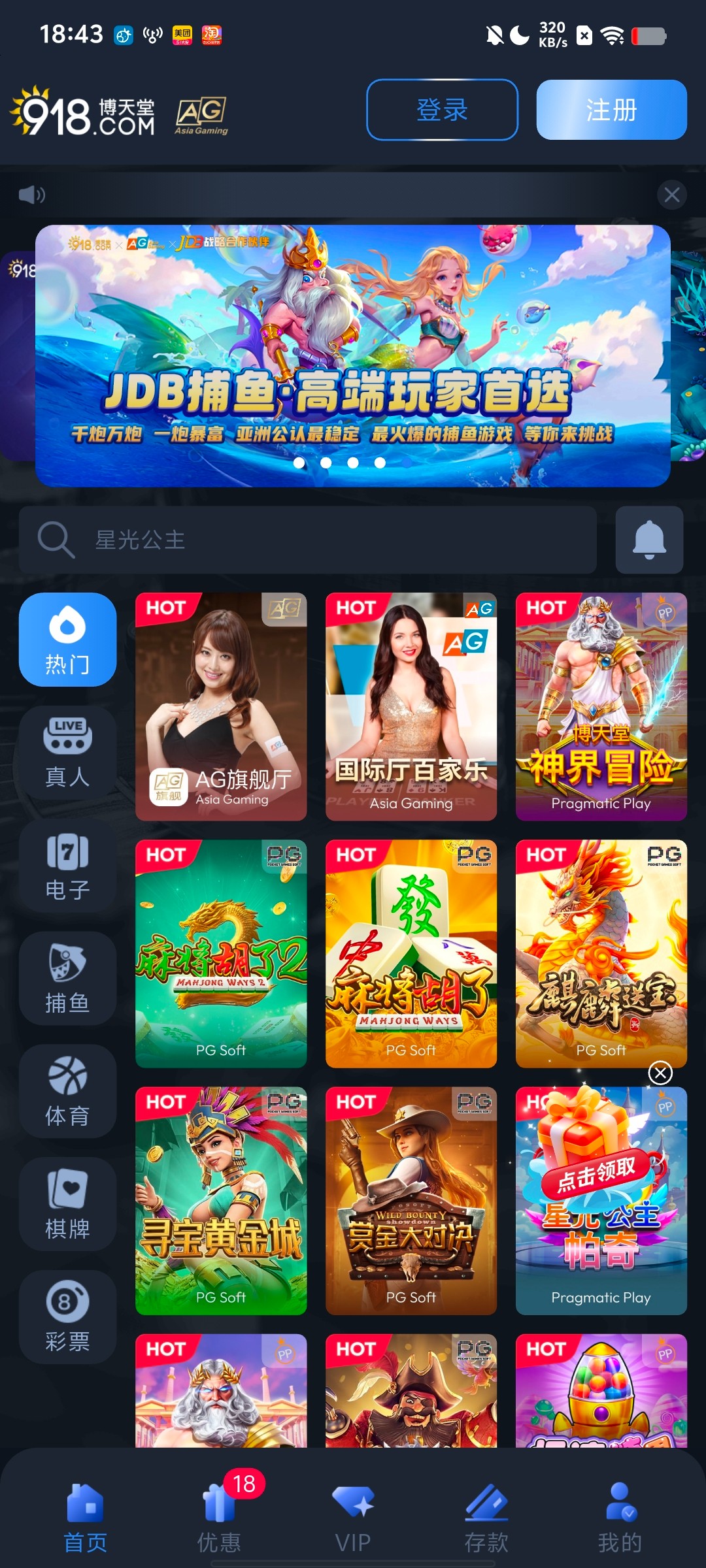Screen dimensions: 706x1568
Task: Open the 彩票 lottery category
Action: pyautogui.click(x=67, y=1316)
